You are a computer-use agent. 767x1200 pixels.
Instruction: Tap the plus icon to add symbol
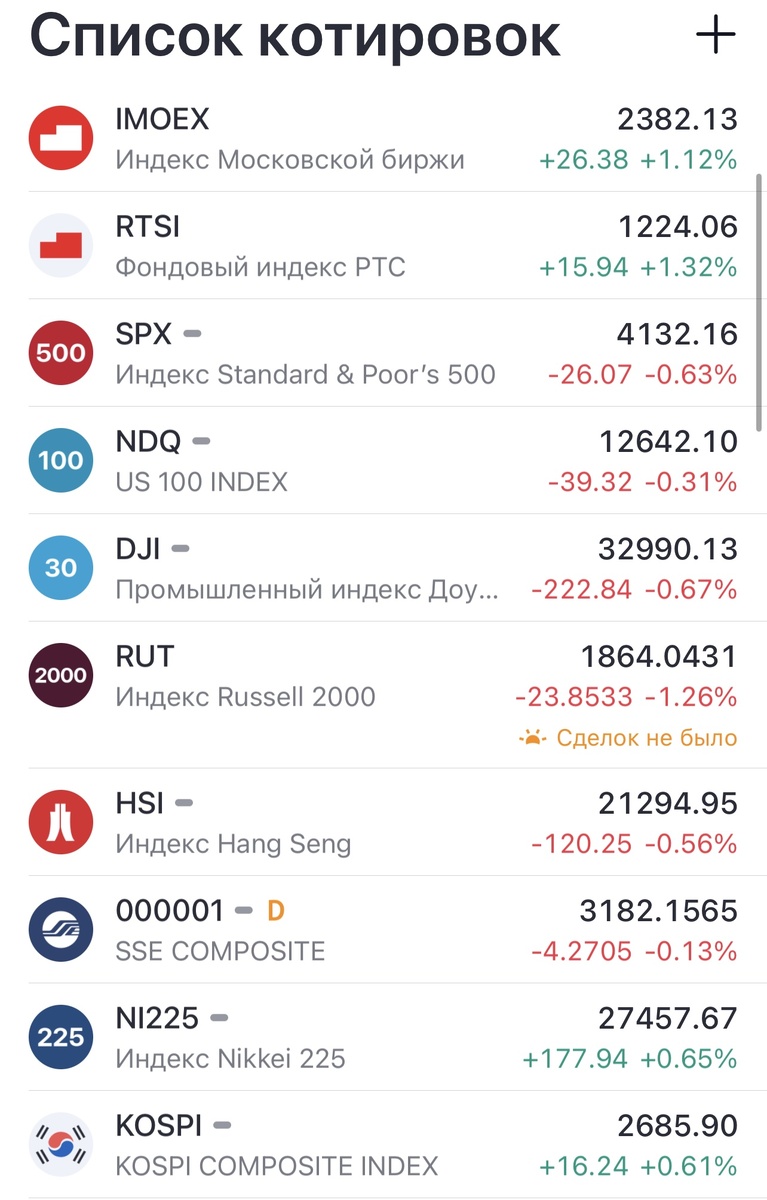[x=716, y=35]
